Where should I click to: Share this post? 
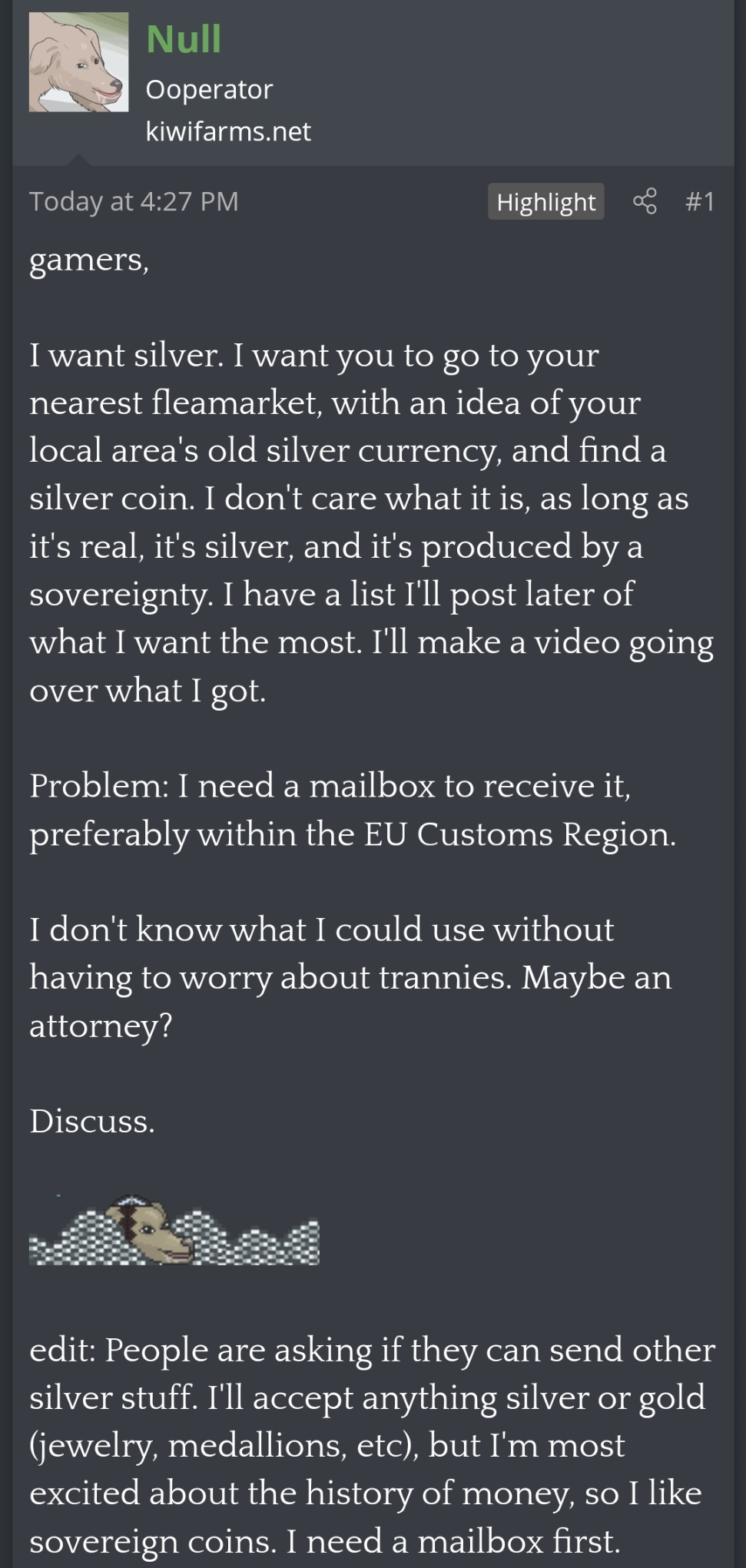645,201
